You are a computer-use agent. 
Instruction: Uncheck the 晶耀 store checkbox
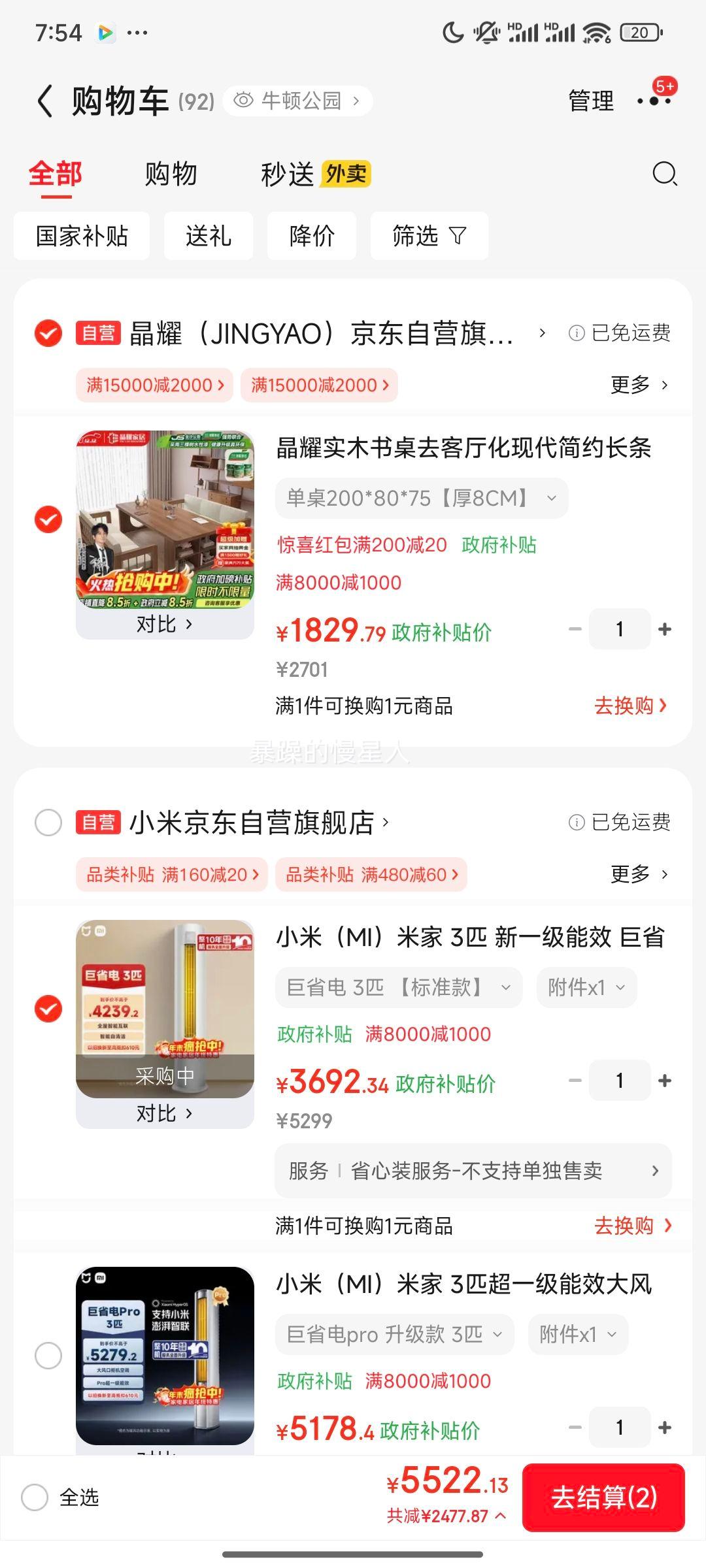pos(48,333)
